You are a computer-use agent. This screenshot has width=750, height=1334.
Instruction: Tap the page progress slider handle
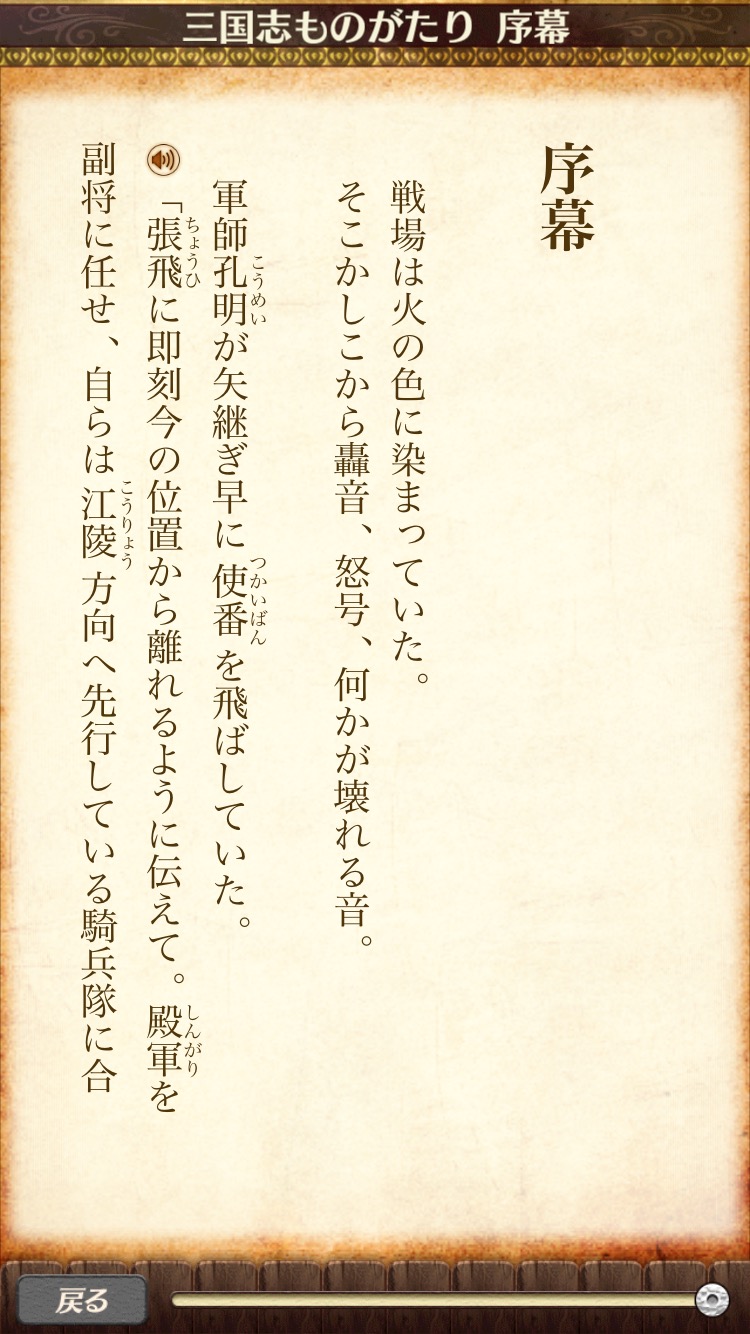point(711,1299)
